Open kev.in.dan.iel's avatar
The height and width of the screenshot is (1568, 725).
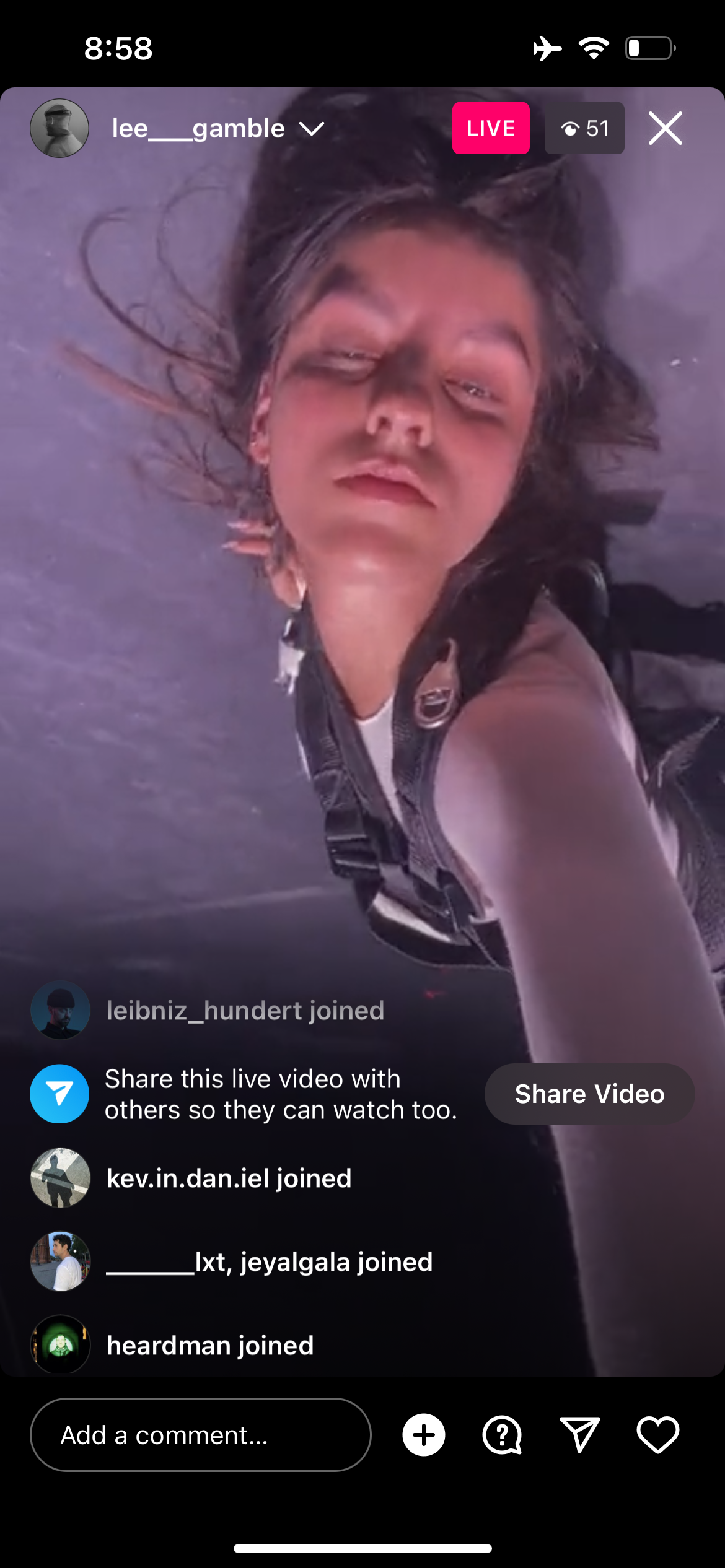click(x=60, y=1178)
